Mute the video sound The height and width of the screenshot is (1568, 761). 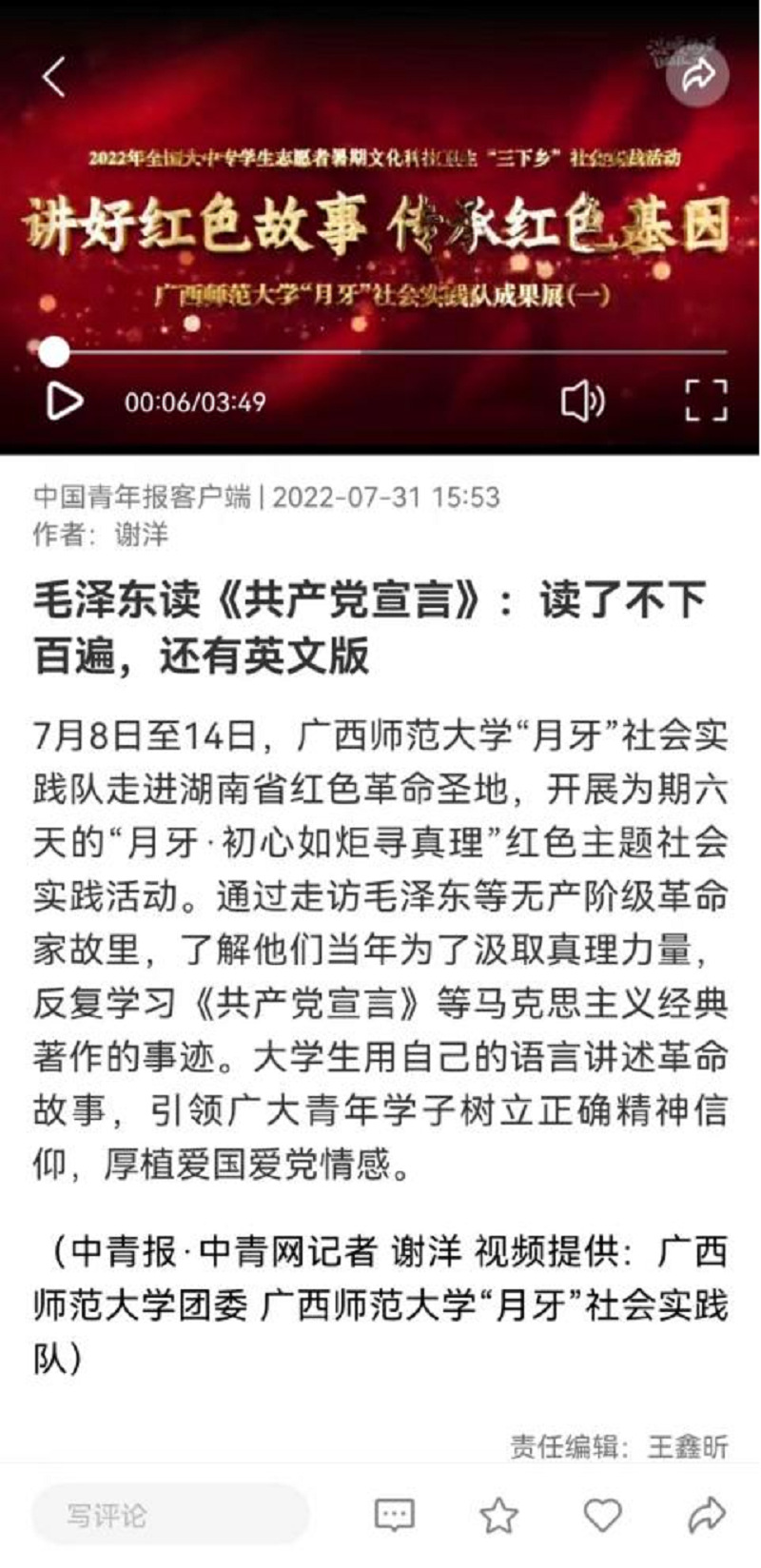582,401
